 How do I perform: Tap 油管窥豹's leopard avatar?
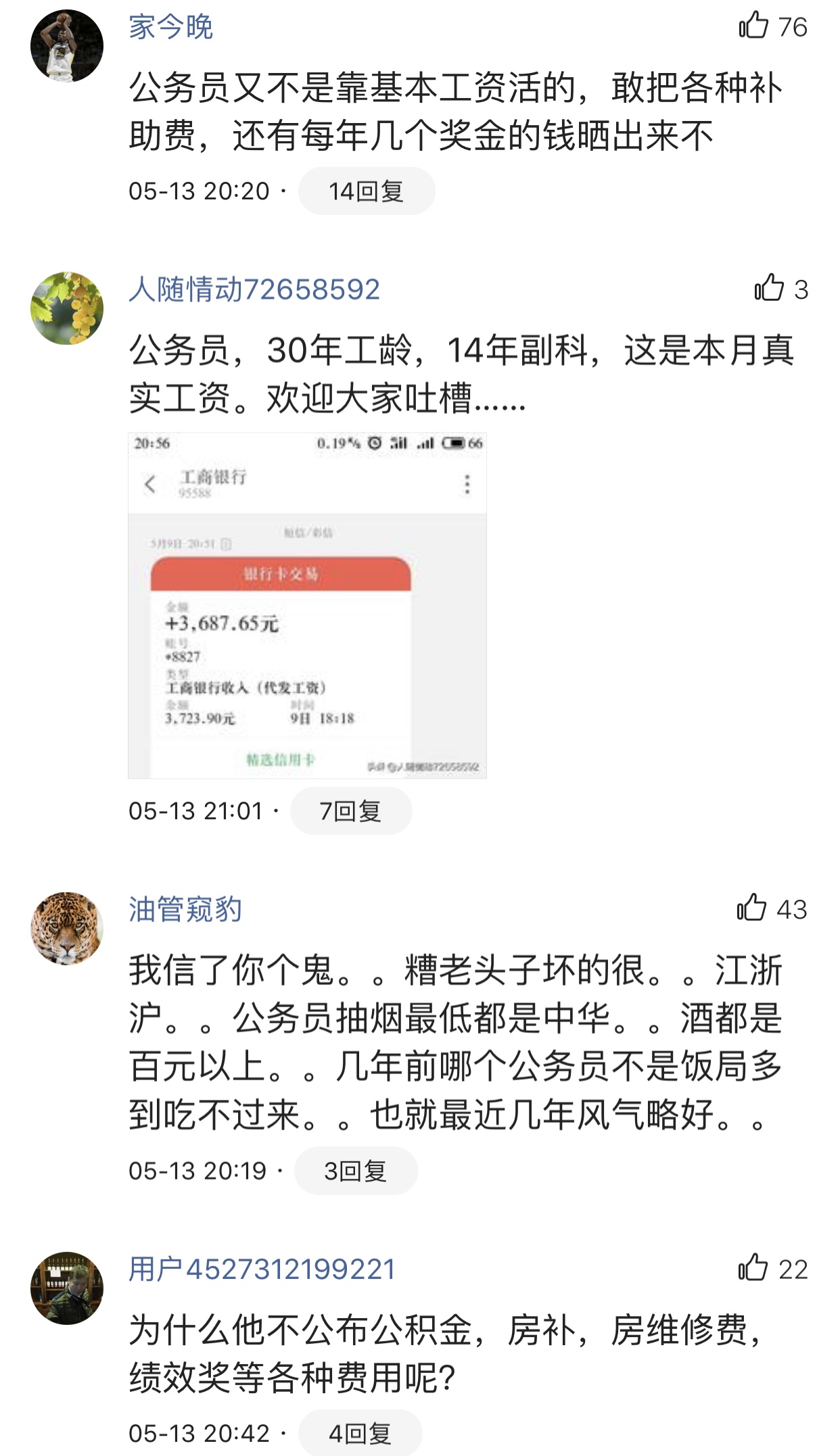(x=67, y=928)
